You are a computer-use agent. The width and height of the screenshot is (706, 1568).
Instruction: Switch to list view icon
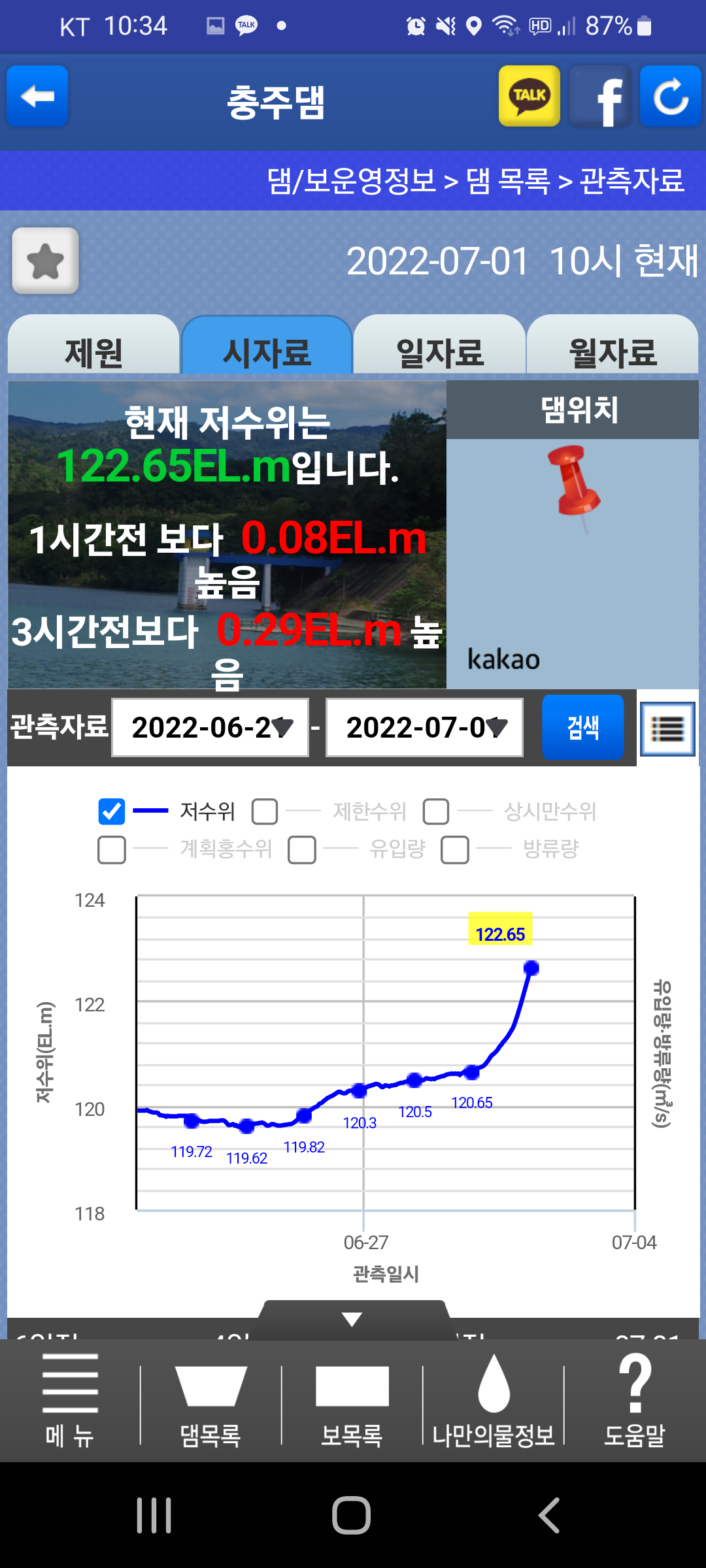pyautogui.click(x=667, y=728)
